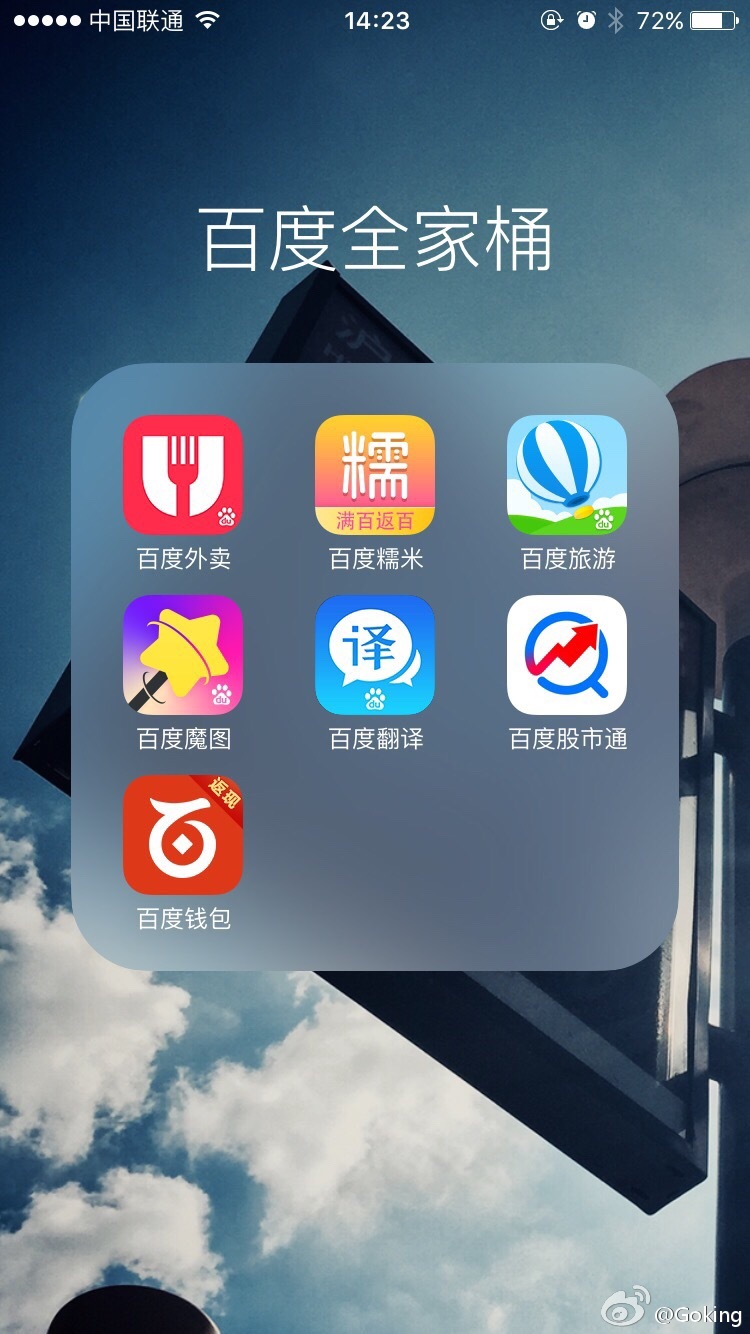Open the 百度外卖 app
Viewport: 750px width, 1334px height.
click(183, 475)
